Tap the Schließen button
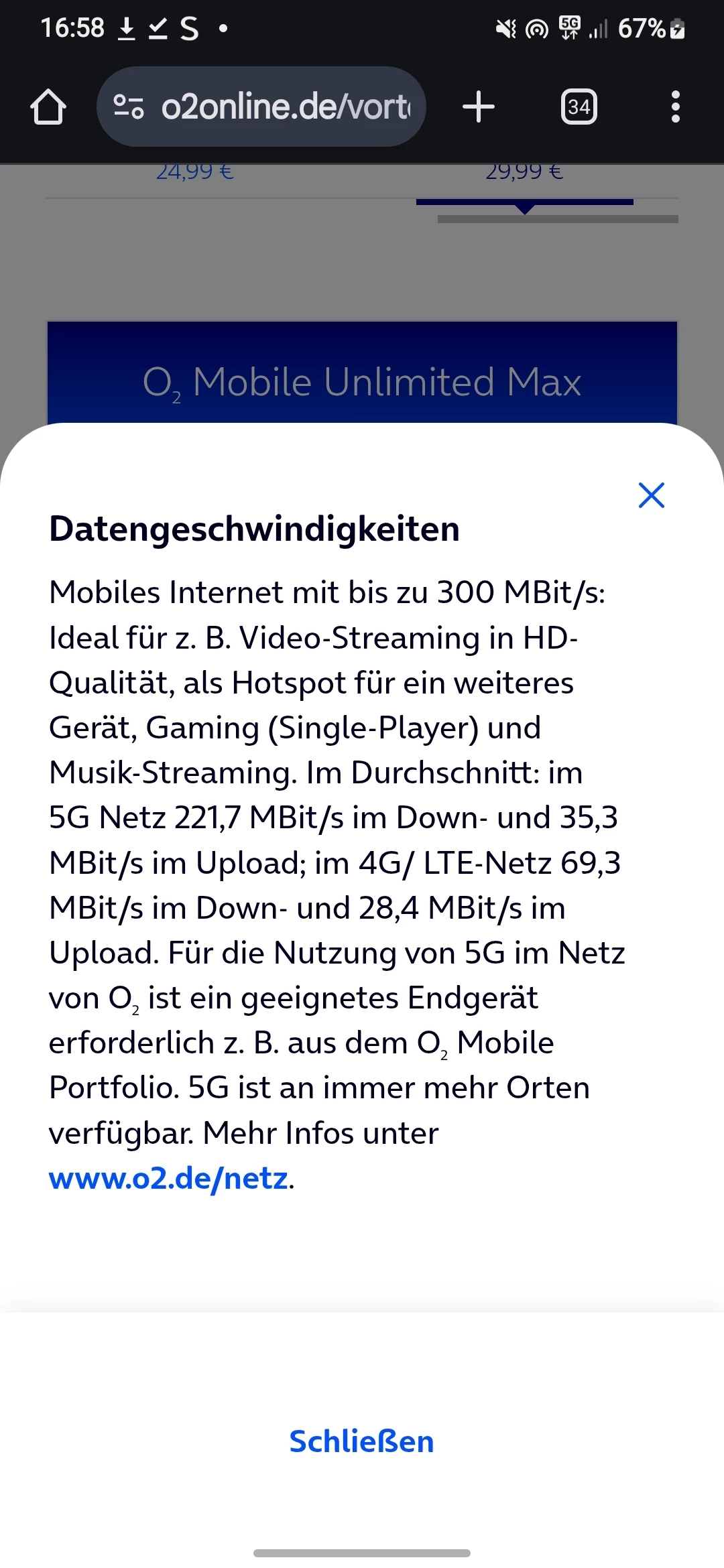The image size is (724, 1568). pos(361,1441)
